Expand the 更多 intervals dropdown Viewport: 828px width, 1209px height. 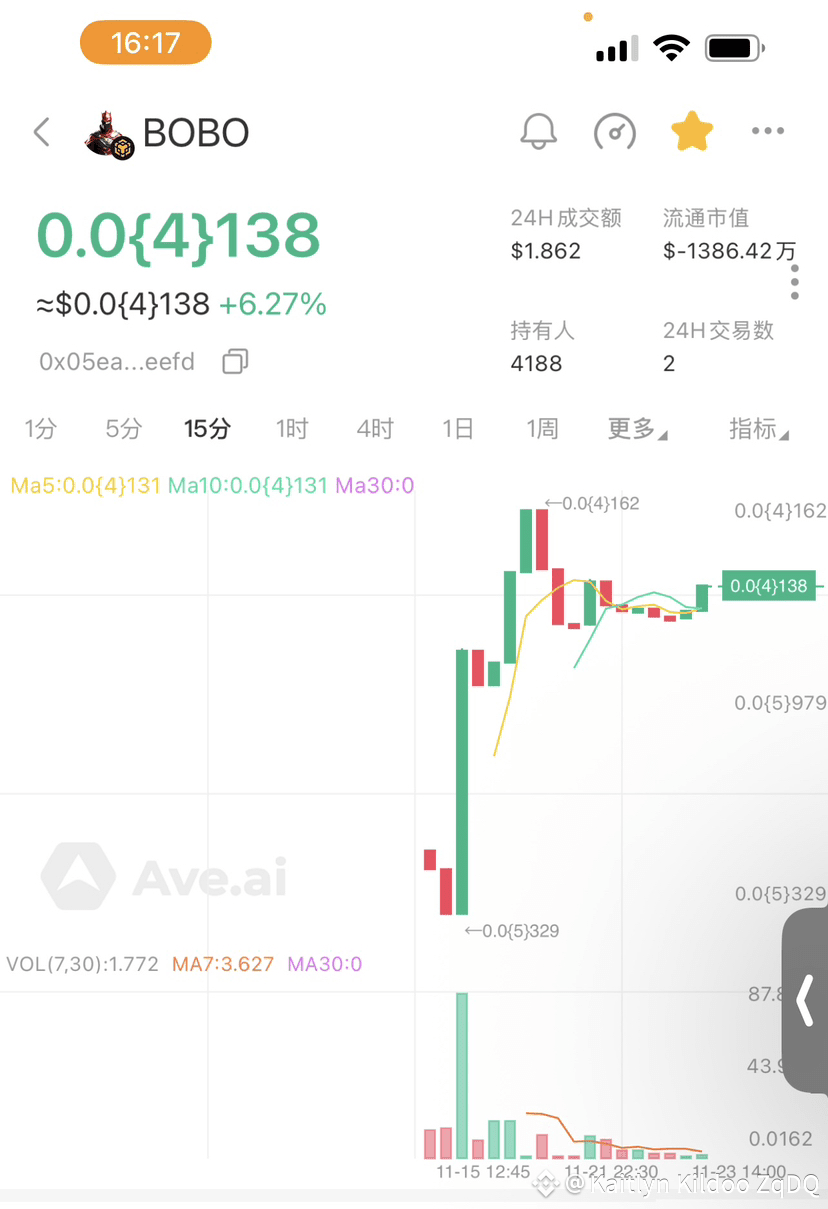(637, 429)
